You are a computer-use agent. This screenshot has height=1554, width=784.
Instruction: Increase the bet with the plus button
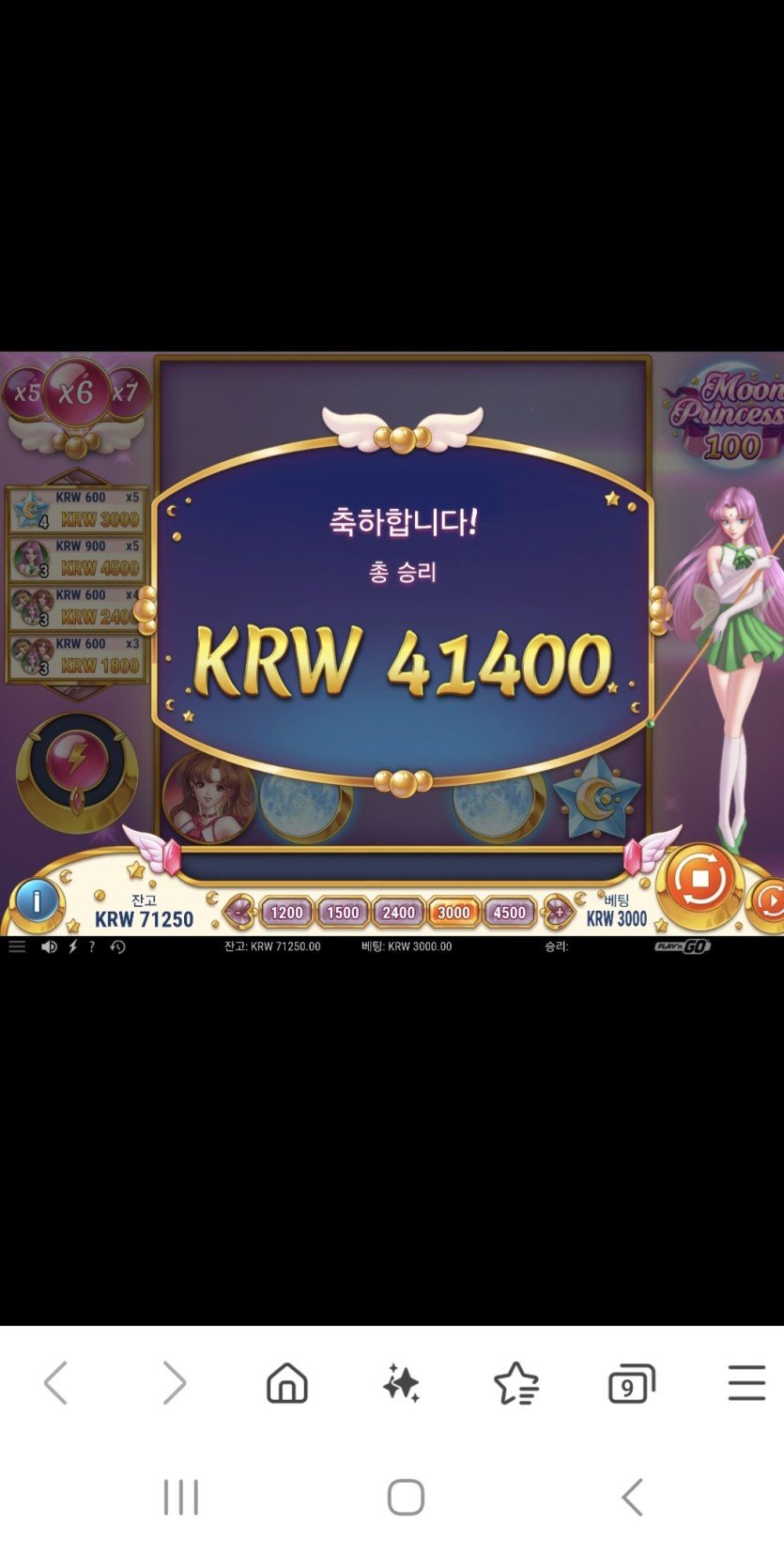(x=559, y=911)
